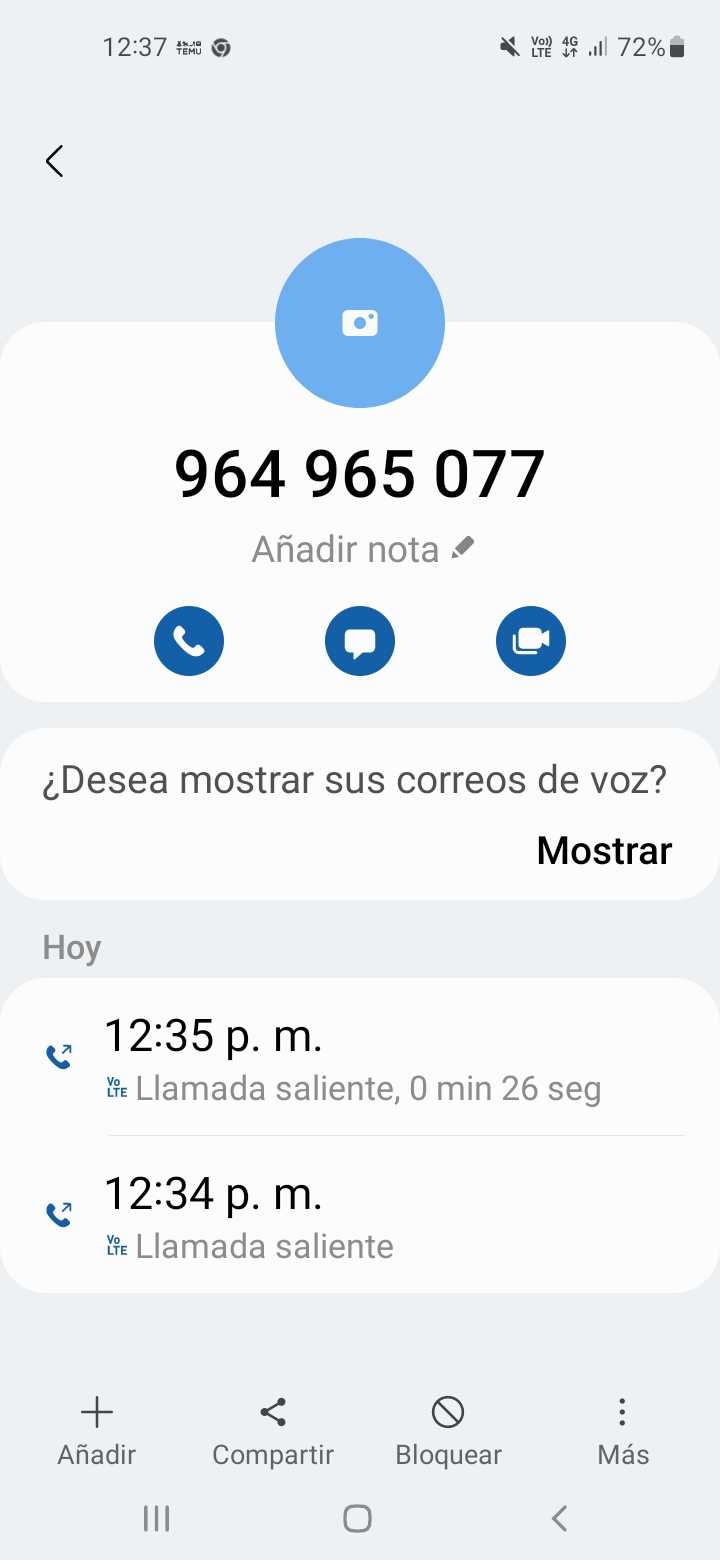The width and height of the screenshot is (720, 1560).
Task: Share this number with Compartir
Action: pyautogui.click(x=273, y=1431)
